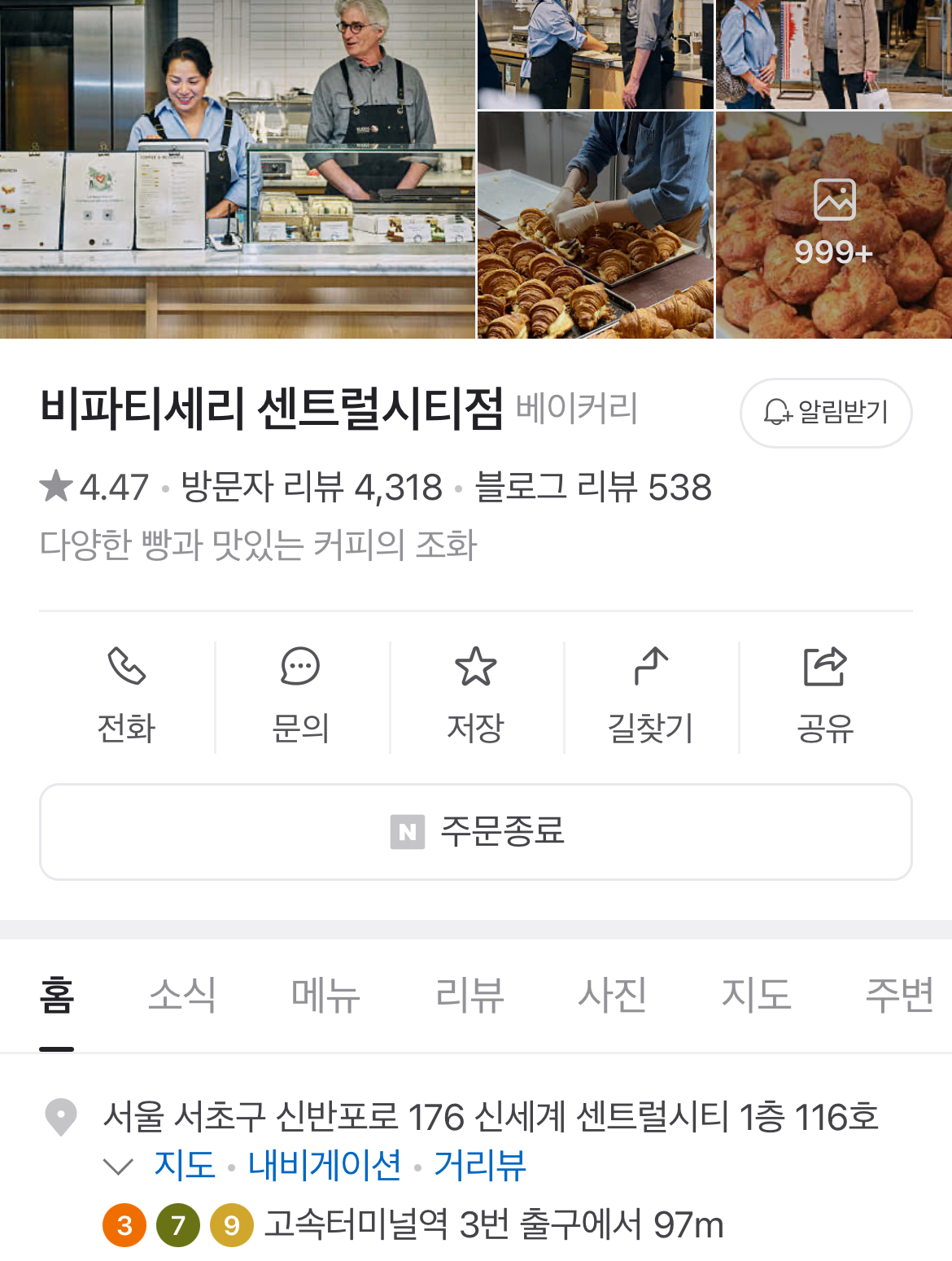Switch to the 메뉴 tab
This screenshot has width=952, height=1261.
pyautogui.click(x=325, y=995)
